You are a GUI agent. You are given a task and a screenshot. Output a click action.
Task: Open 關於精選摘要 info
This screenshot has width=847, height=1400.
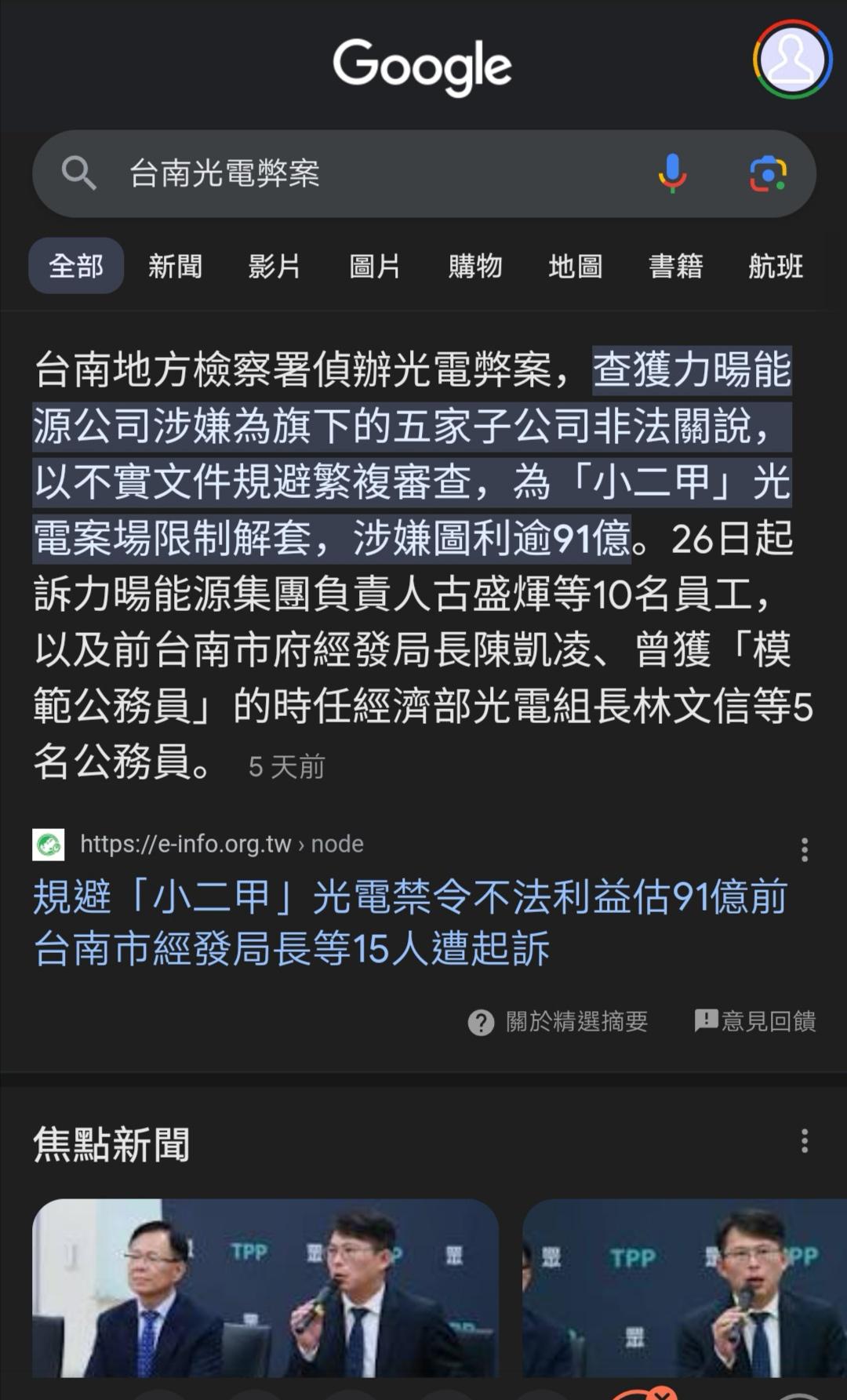click(558, 1021)
